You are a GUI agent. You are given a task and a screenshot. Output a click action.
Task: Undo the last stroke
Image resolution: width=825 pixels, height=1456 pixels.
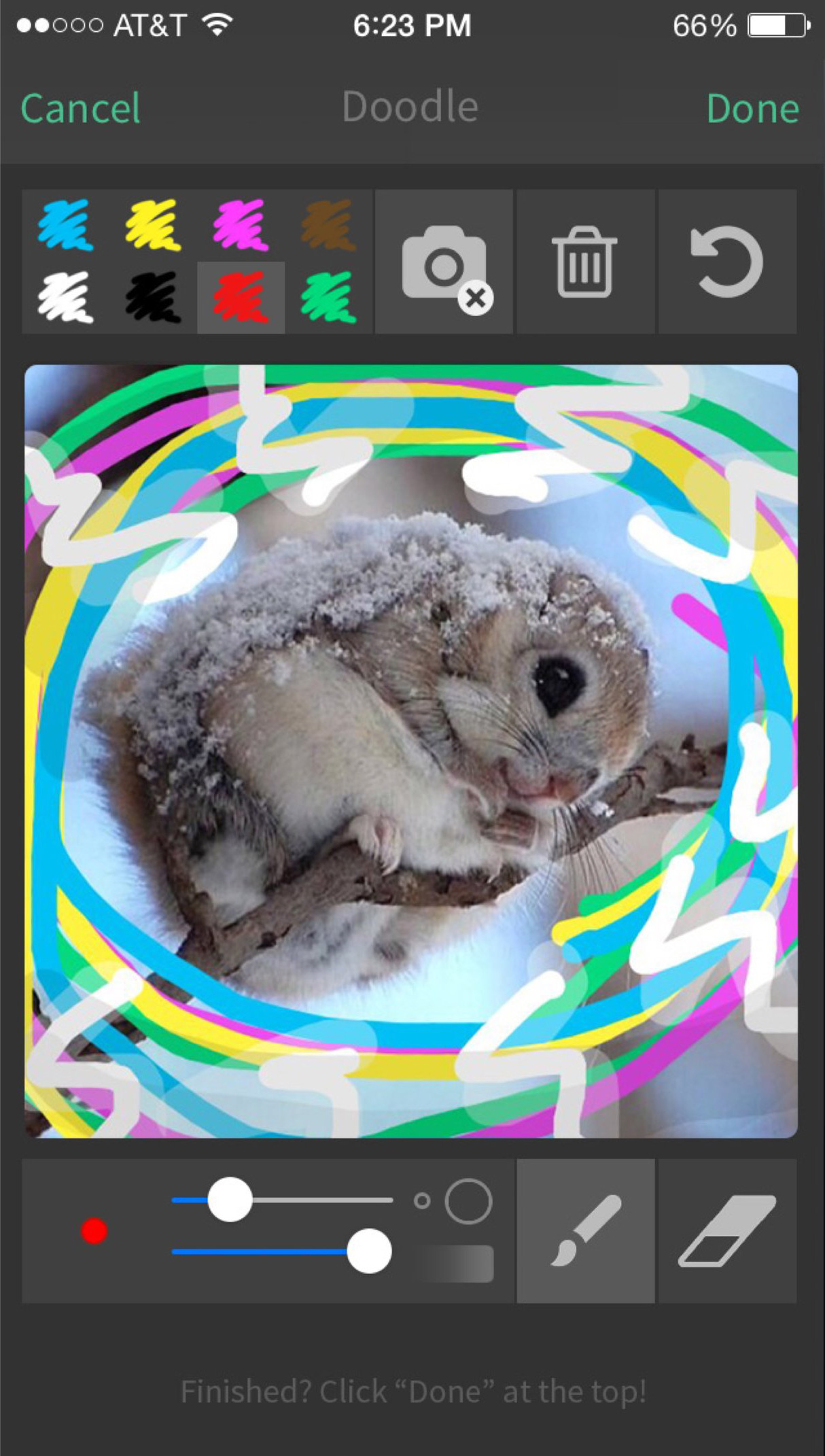click(727, 262)
